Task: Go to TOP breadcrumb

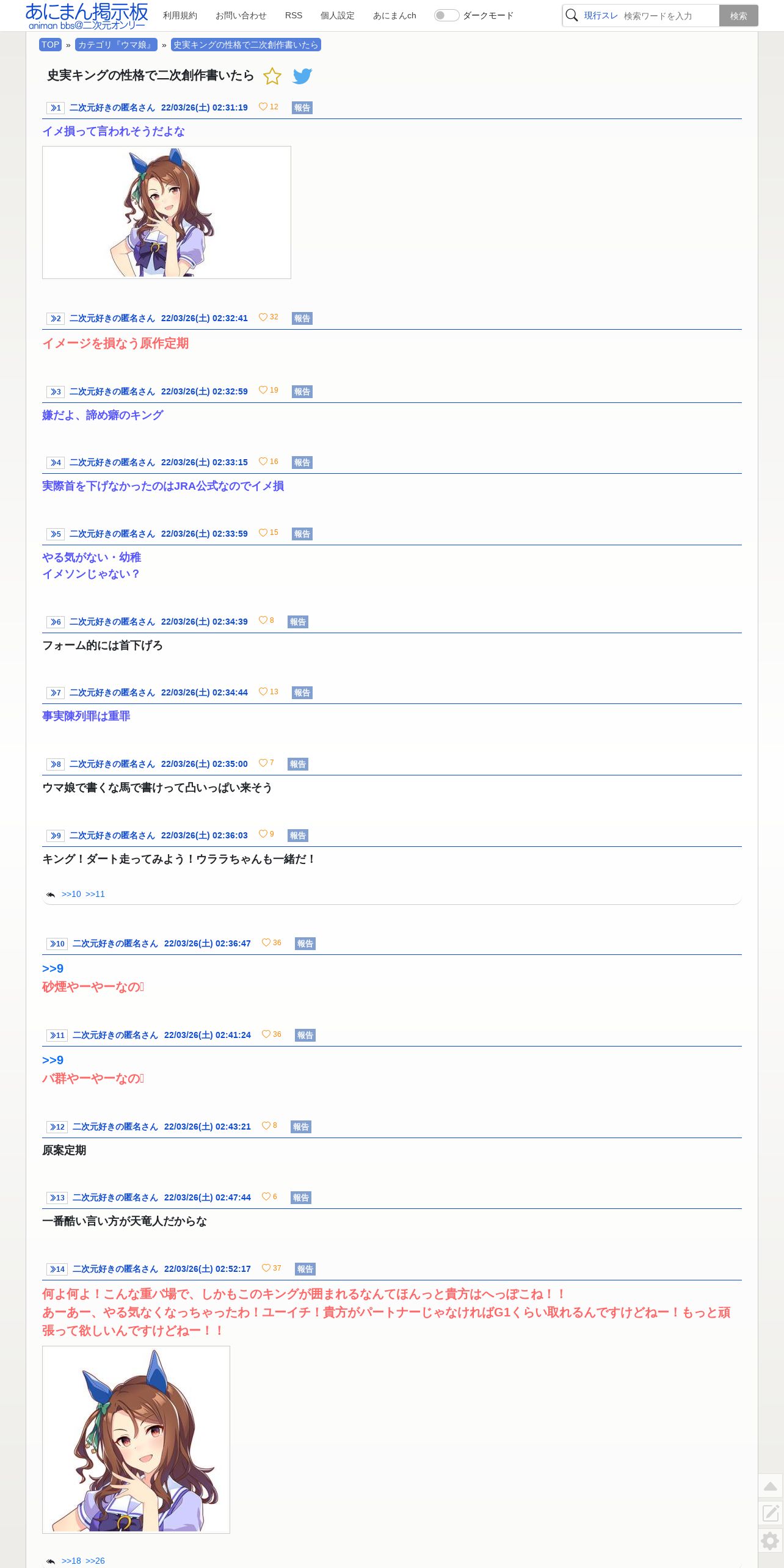Action: (50, 45)
